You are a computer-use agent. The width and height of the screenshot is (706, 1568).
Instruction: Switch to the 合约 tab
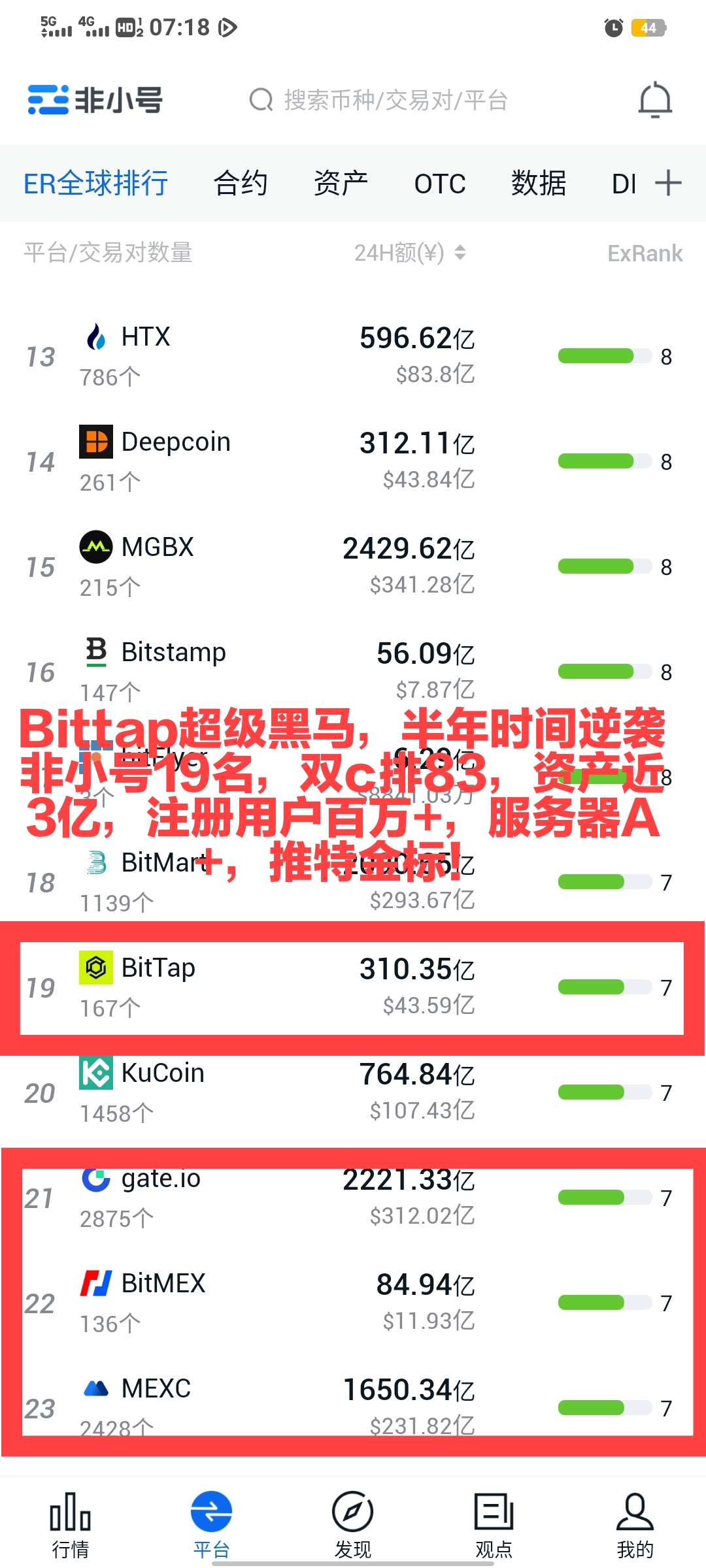[x=241, y=184]
